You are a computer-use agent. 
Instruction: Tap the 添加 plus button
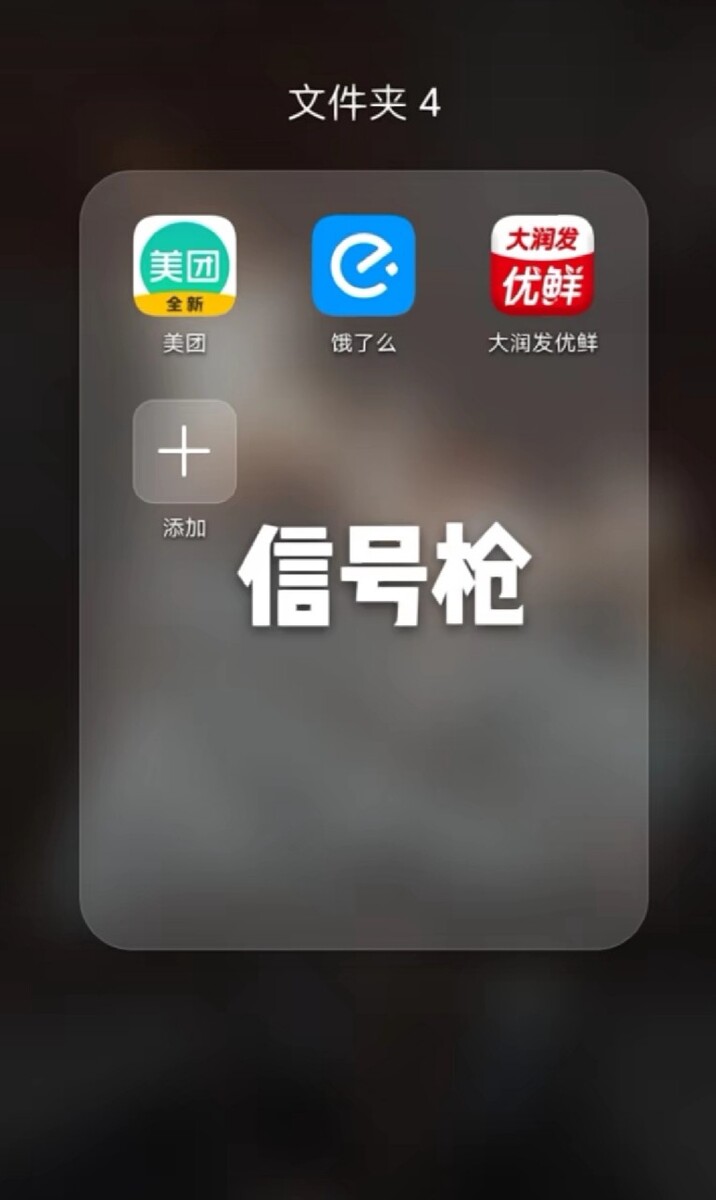185,451
